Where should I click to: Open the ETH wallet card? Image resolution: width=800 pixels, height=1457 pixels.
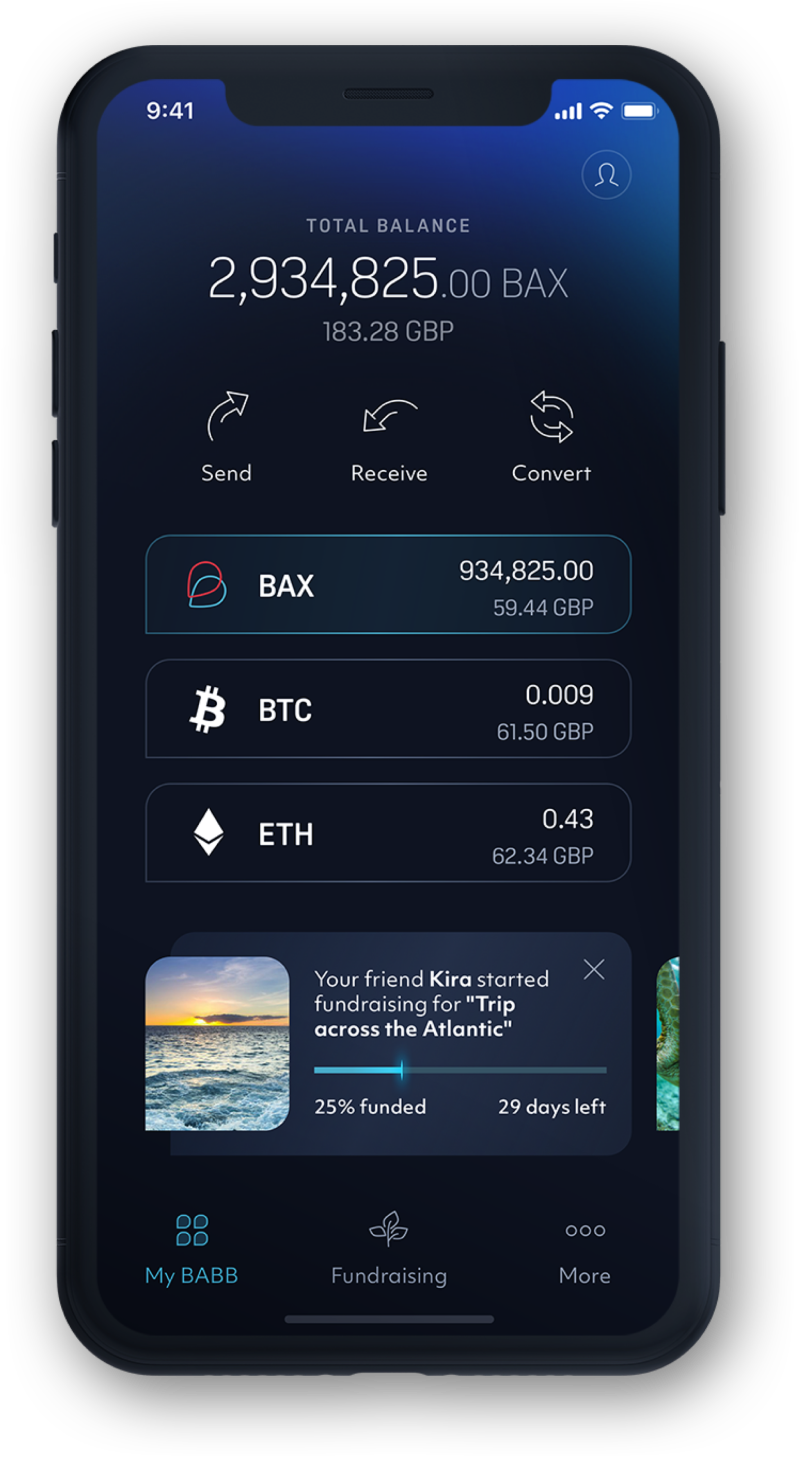coord(388,833)
